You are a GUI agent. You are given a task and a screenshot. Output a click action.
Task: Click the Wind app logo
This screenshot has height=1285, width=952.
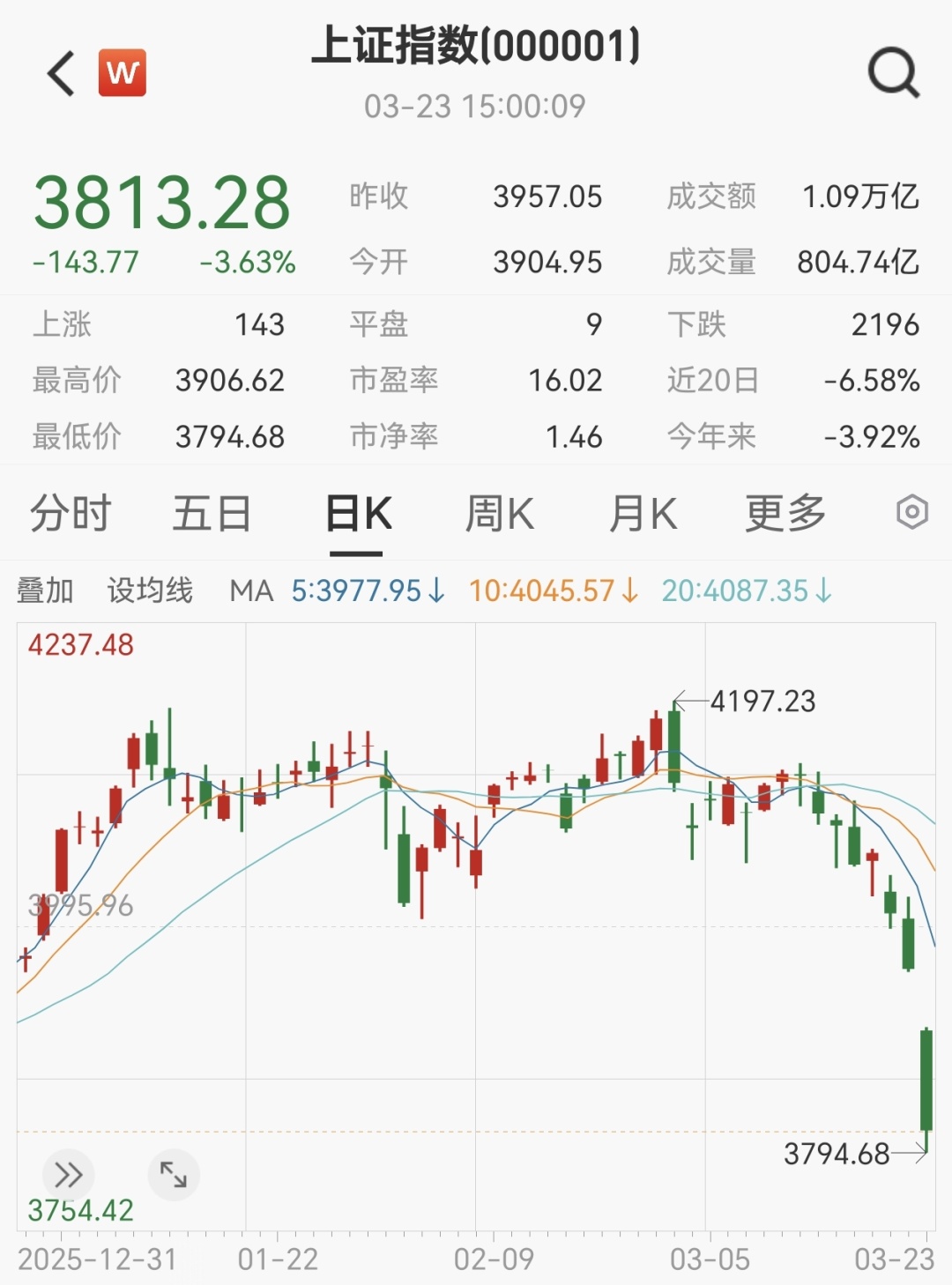pyautogui.click(x=123, y=73)
